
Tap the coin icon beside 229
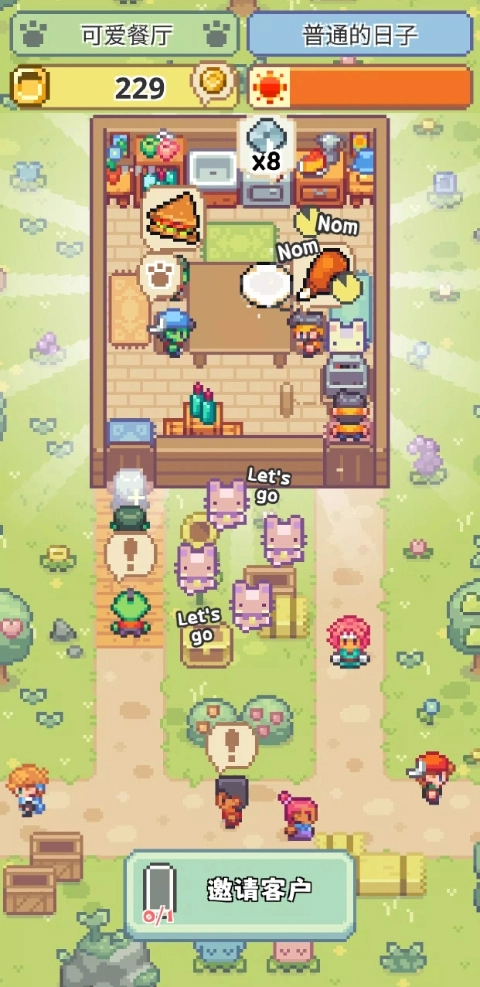[215, 85]
